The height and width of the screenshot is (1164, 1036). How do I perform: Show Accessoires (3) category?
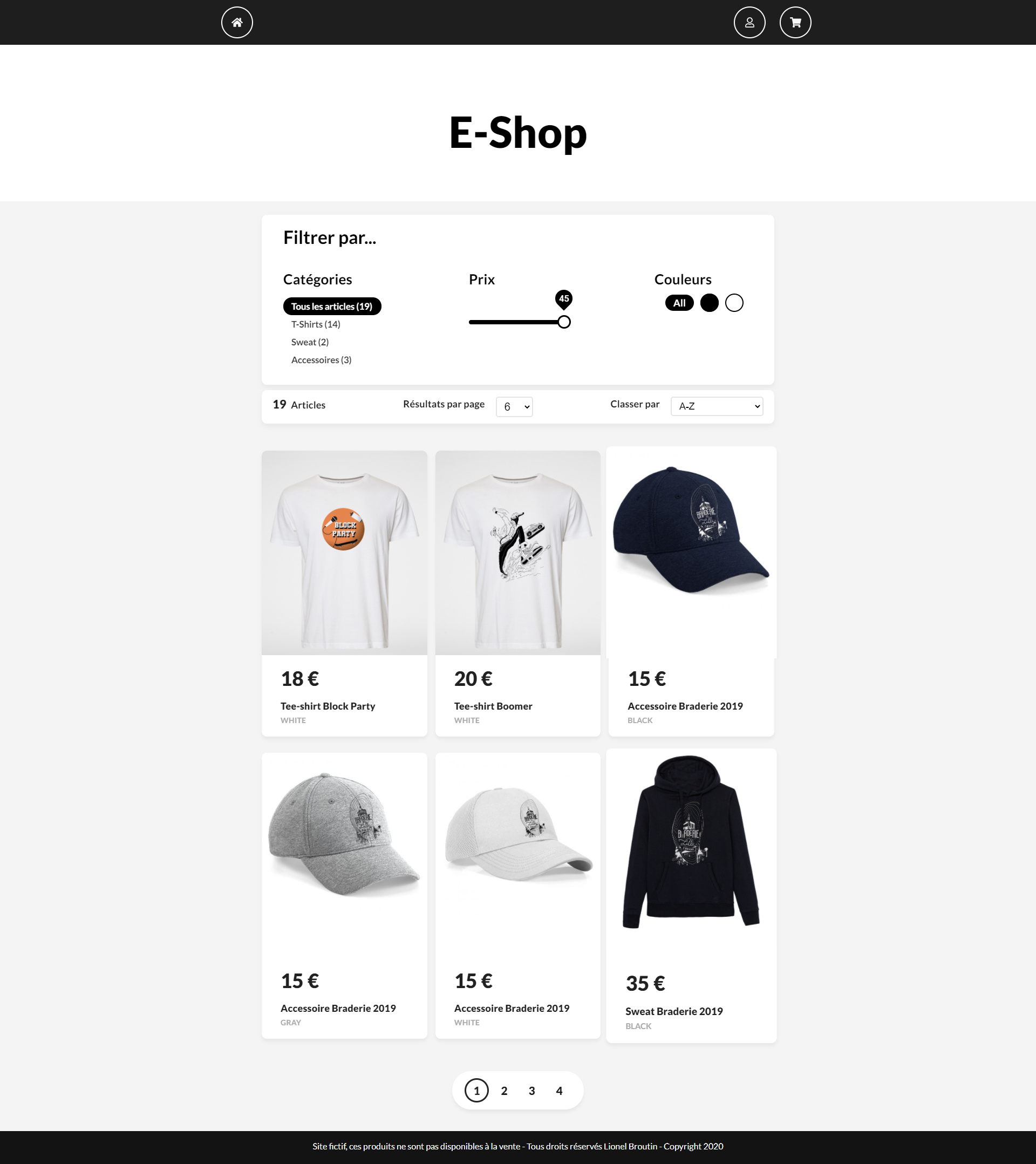[321, 360]
